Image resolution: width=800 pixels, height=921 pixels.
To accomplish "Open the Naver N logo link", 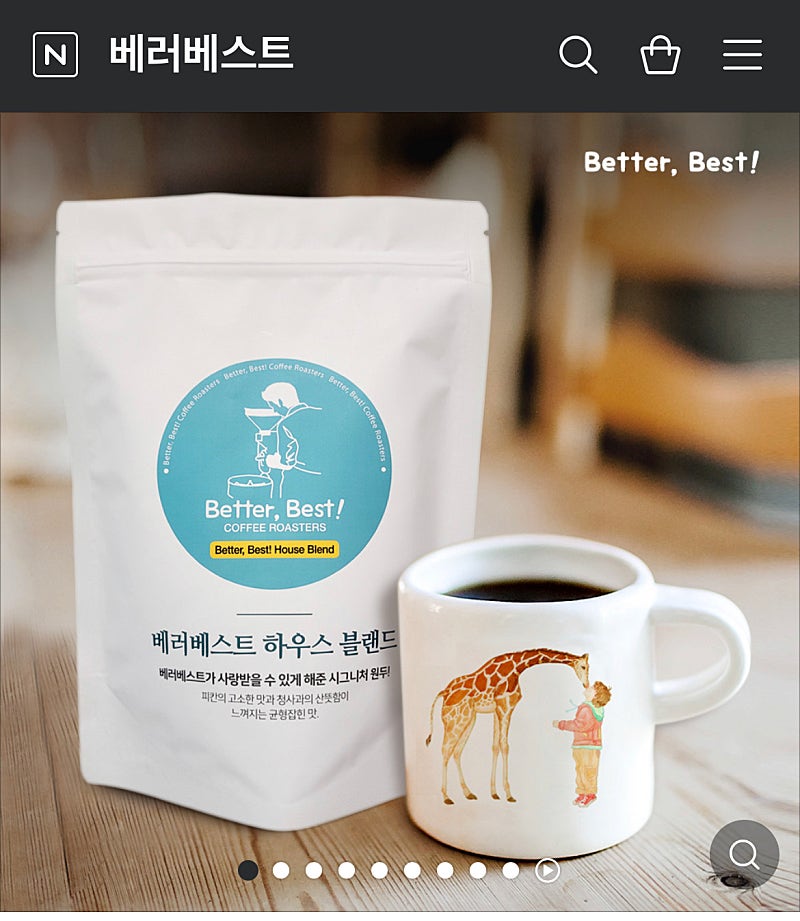I will (55, 55).
